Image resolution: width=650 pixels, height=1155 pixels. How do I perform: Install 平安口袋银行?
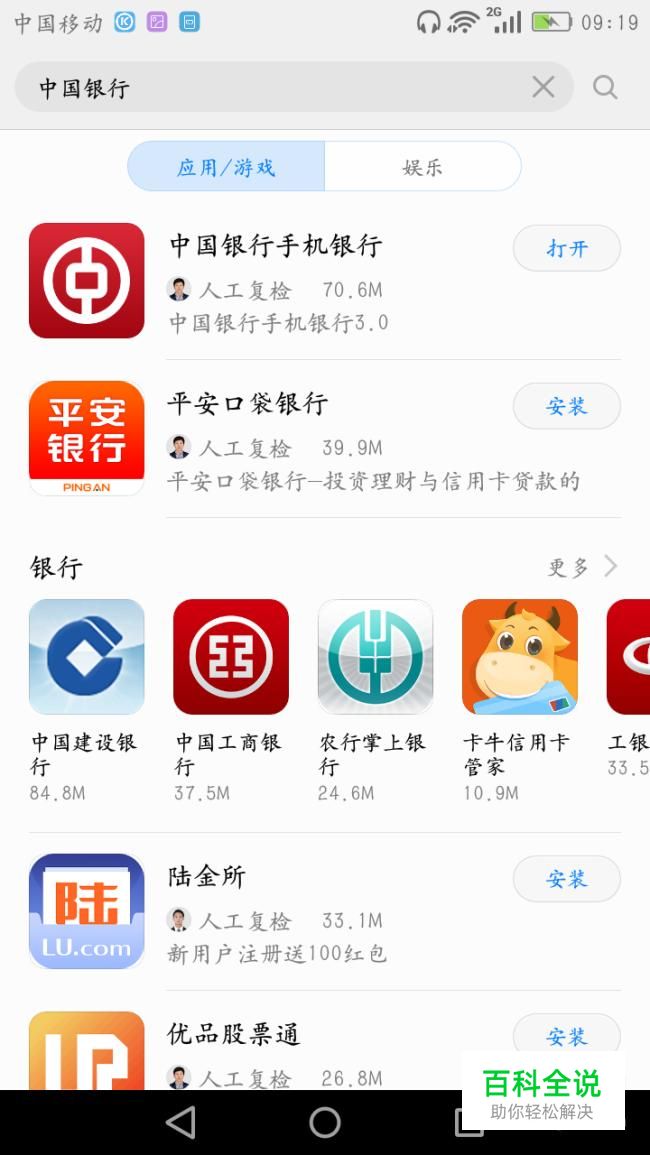click(x=566, y=406)
